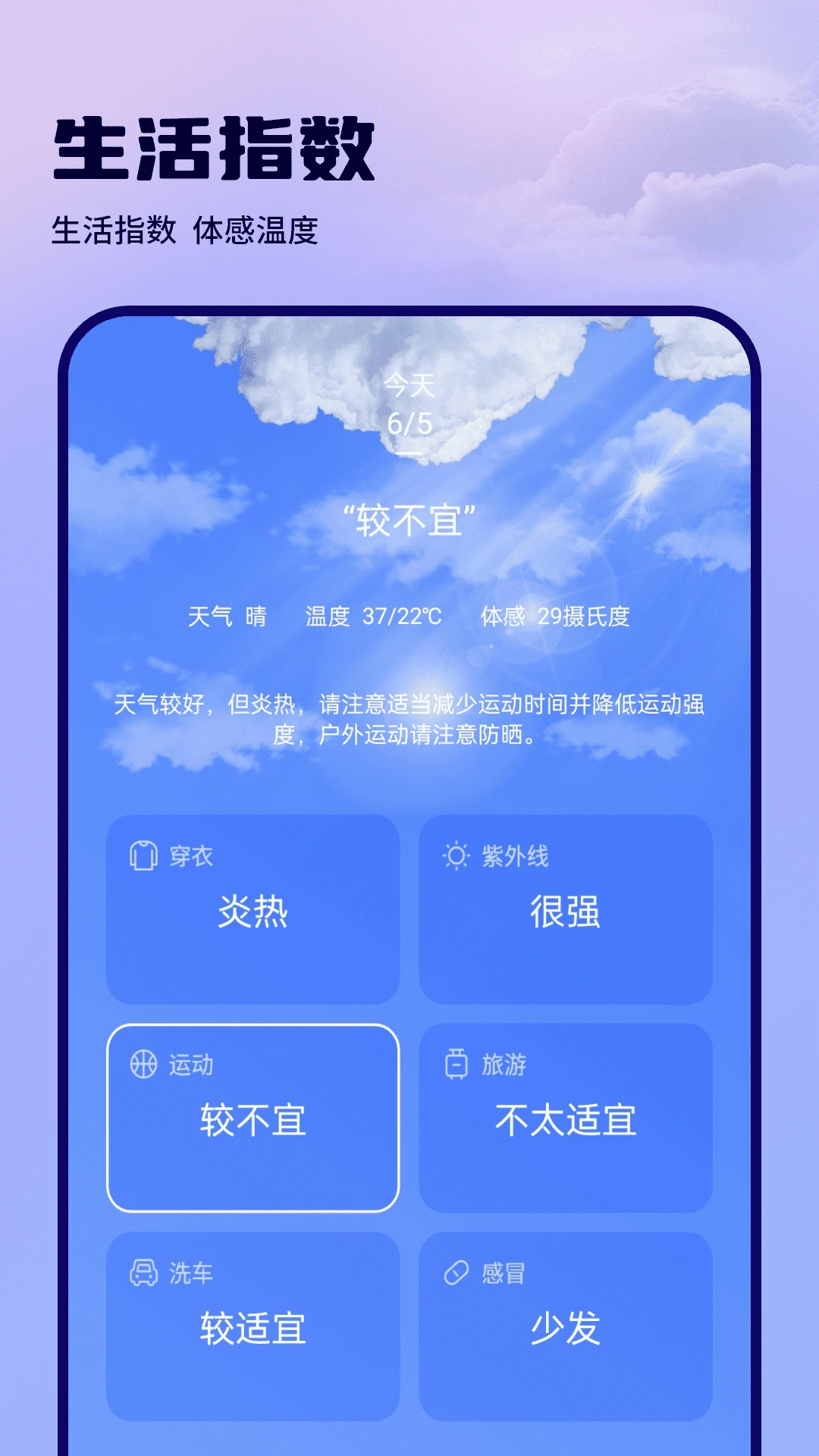Select the weather advice paragraph
This screenshot has height=1456, width=819.
[409, 720]
